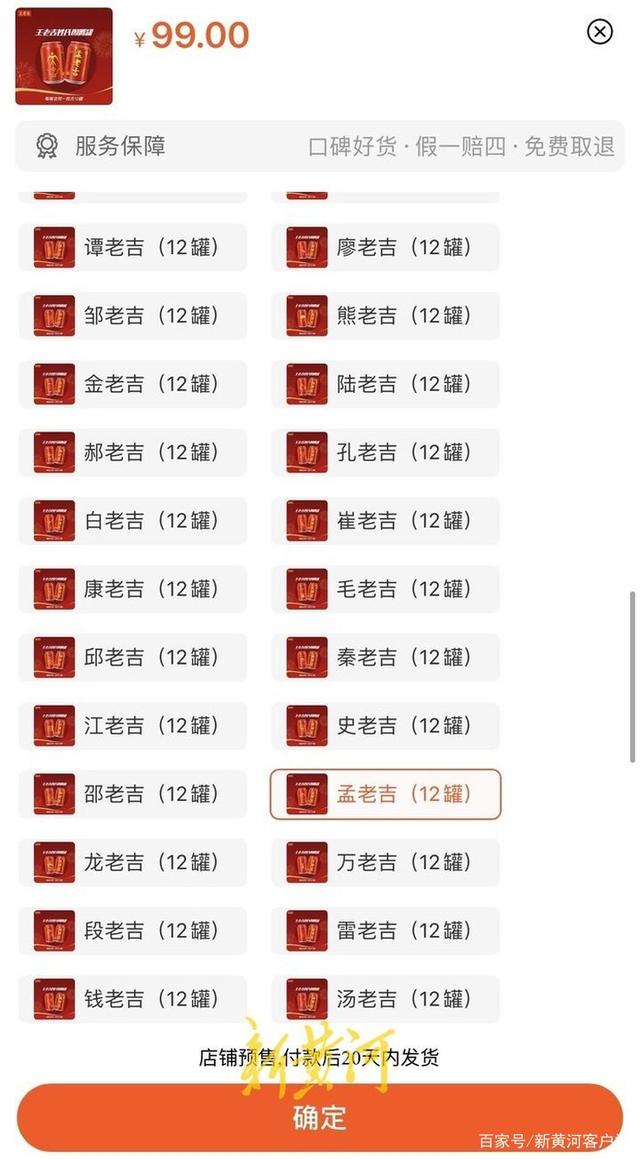Image resolution: width=640 pixels, height=1159 pixels.
Task: Choose 毛老吉 (12罐)
Action: [385, 589]
